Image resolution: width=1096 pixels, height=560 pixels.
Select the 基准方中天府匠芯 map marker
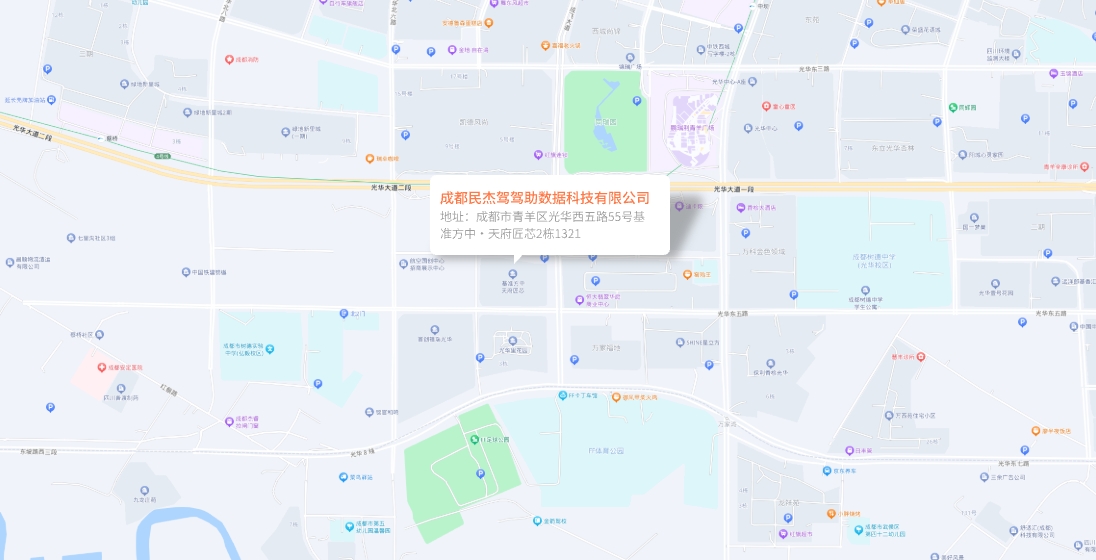[x=513, y=273]
